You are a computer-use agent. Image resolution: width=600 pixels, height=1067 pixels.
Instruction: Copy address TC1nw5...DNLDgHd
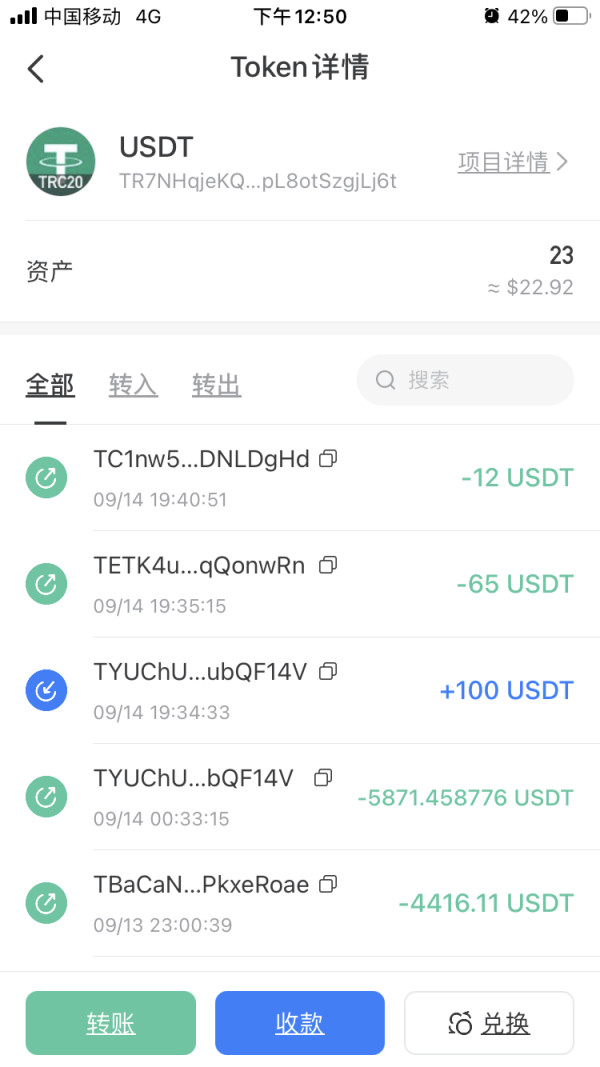(329, 459)
